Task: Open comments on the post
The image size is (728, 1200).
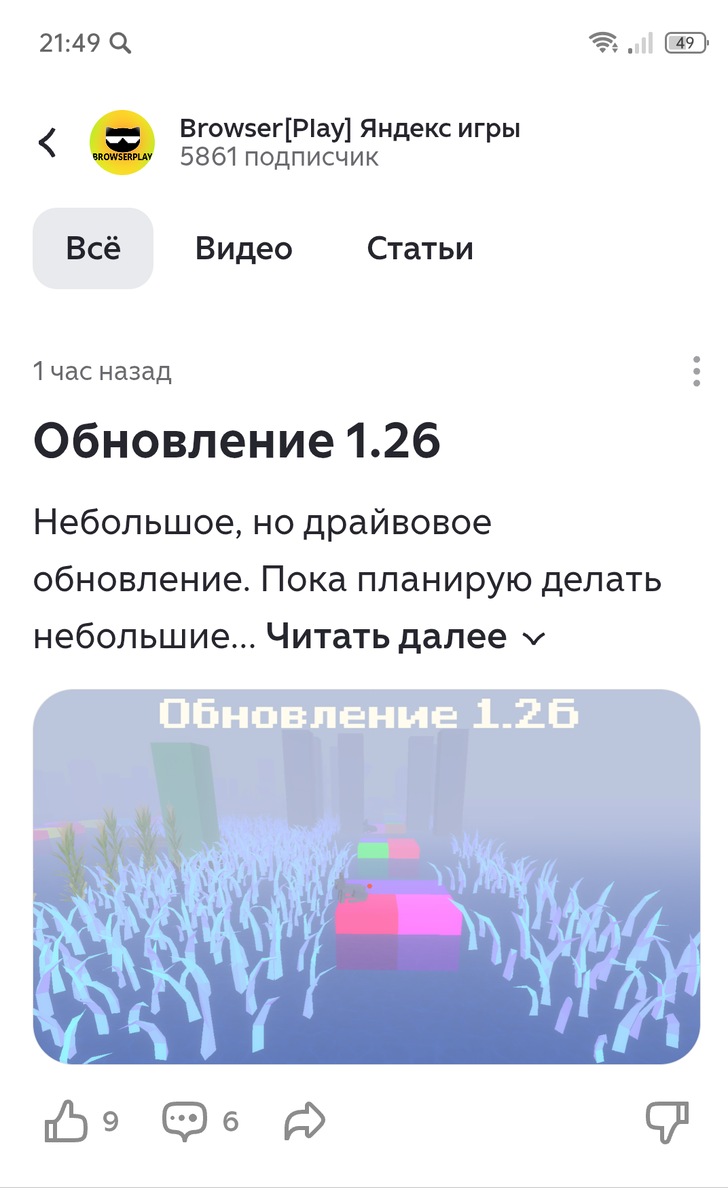Action: pos(185,1121)
